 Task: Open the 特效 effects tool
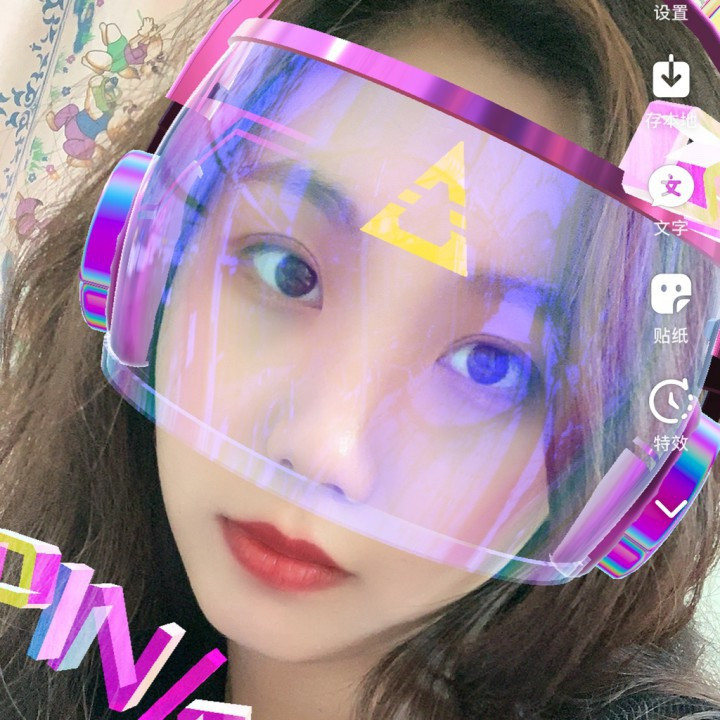coord(671,402)
